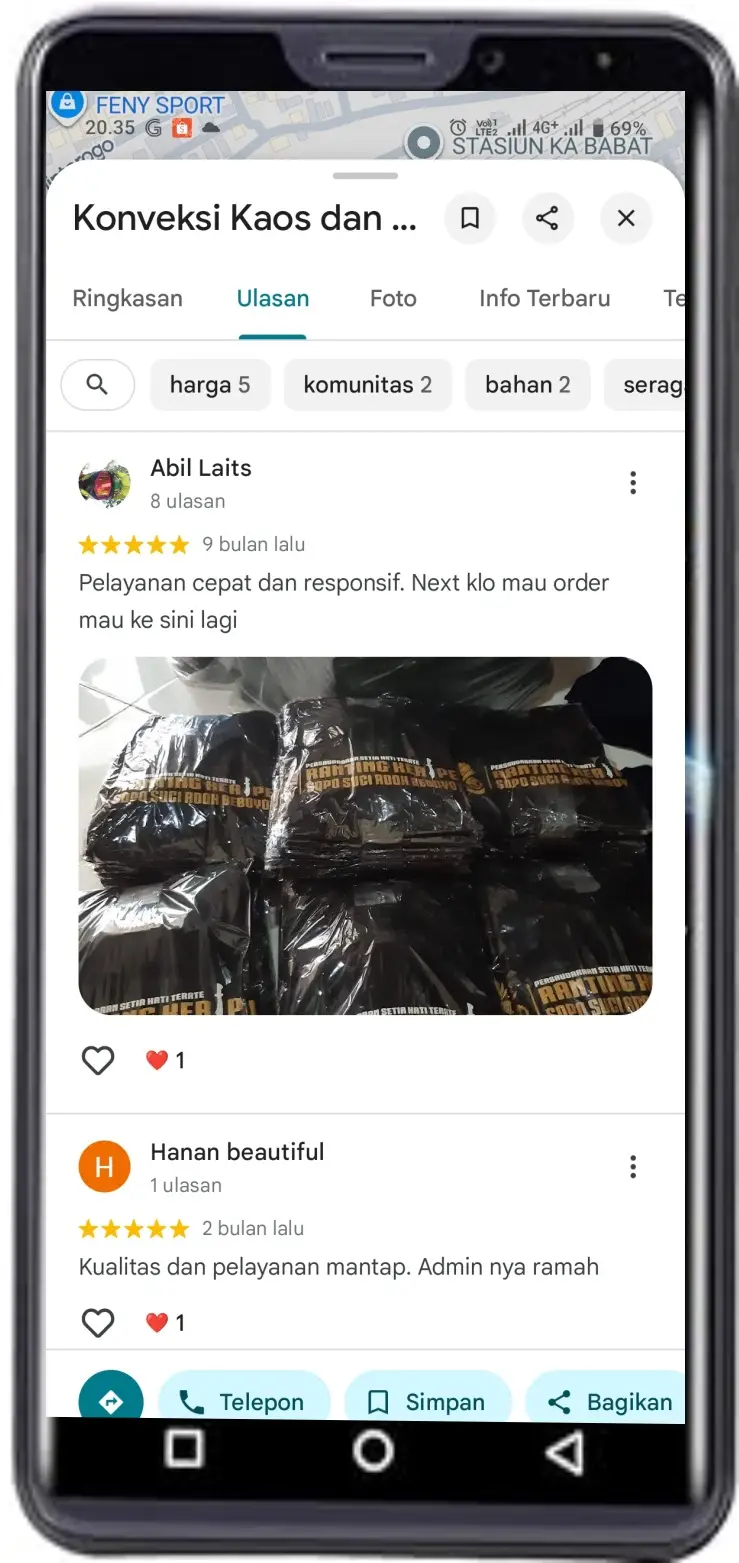View the photo in Abil Laits' review
The image size is (739, 1563).
pos(365,835)
